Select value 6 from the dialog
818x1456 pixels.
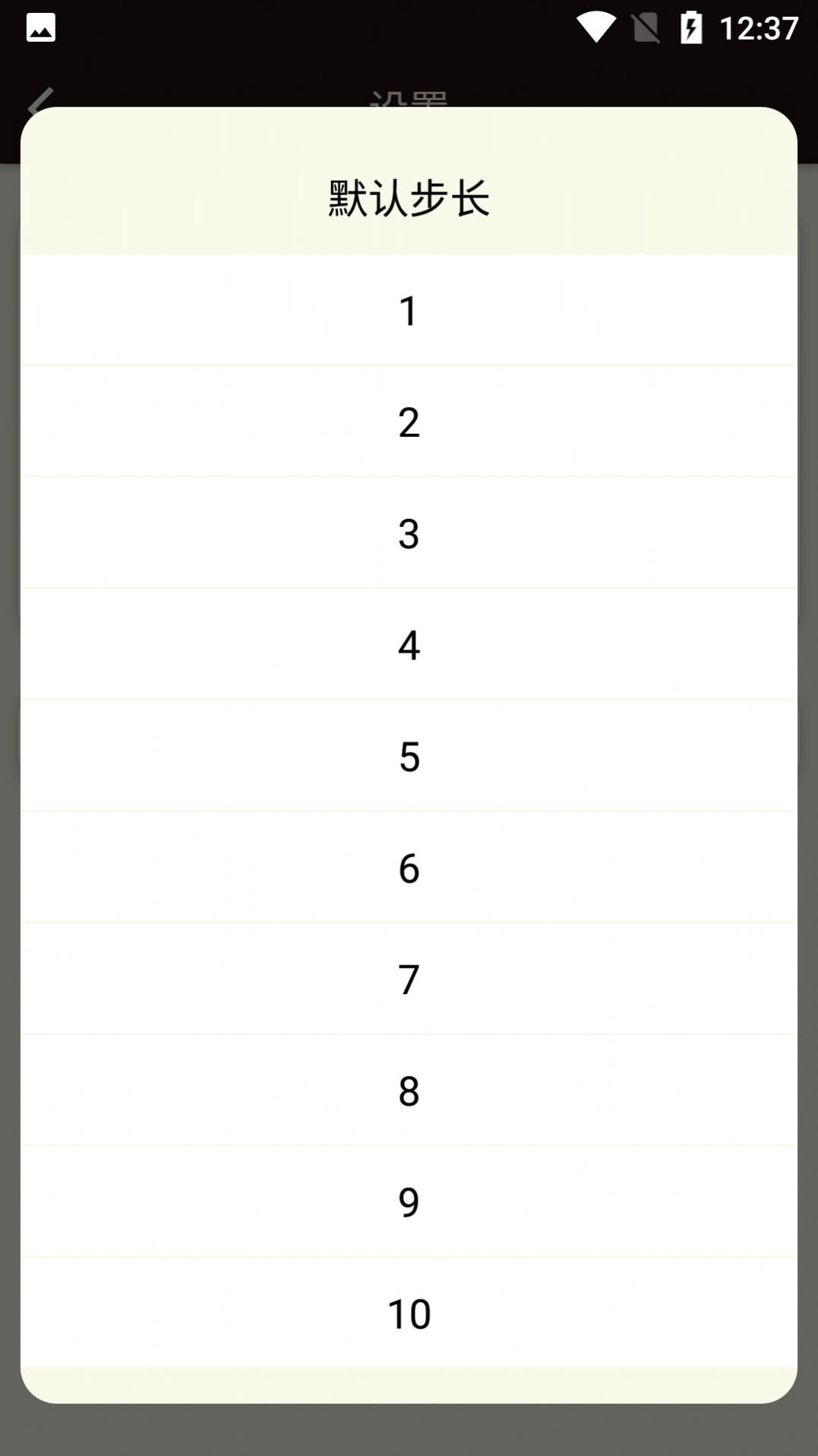click(409, 868)
